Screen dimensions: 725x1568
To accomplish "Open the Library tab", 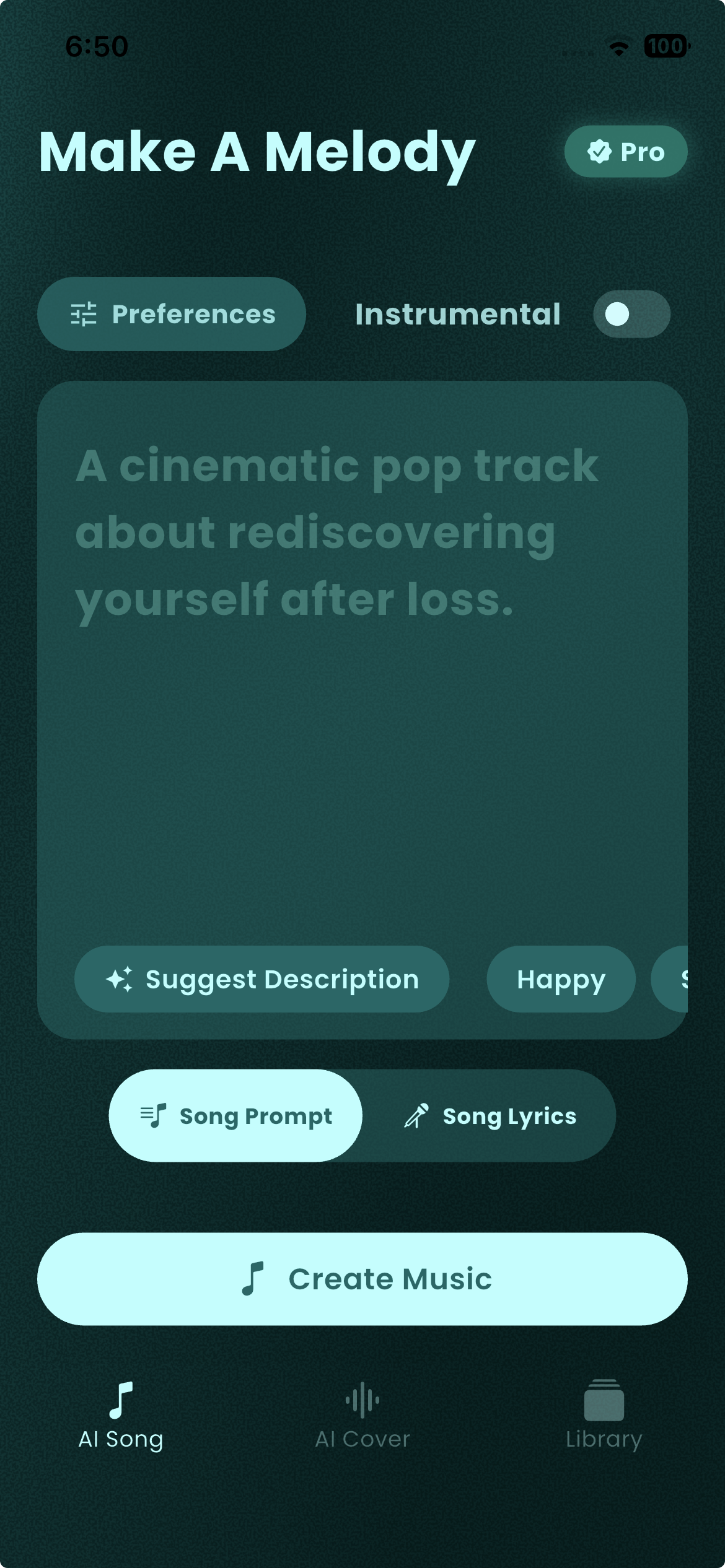I will click(604, 1415).
